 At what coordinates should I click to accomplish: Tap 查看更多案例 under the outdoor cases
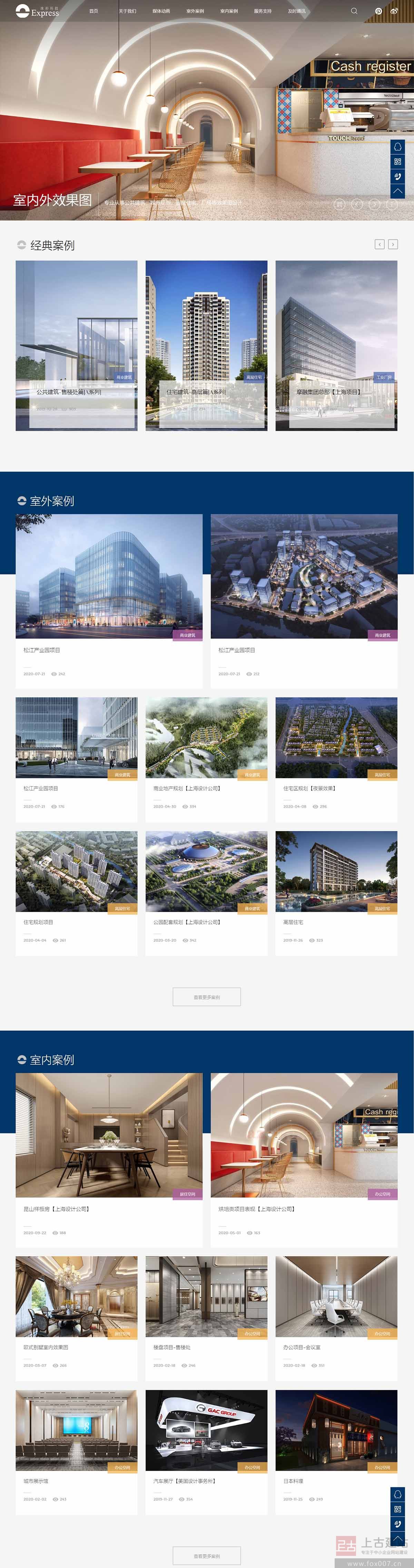point(206,997)
